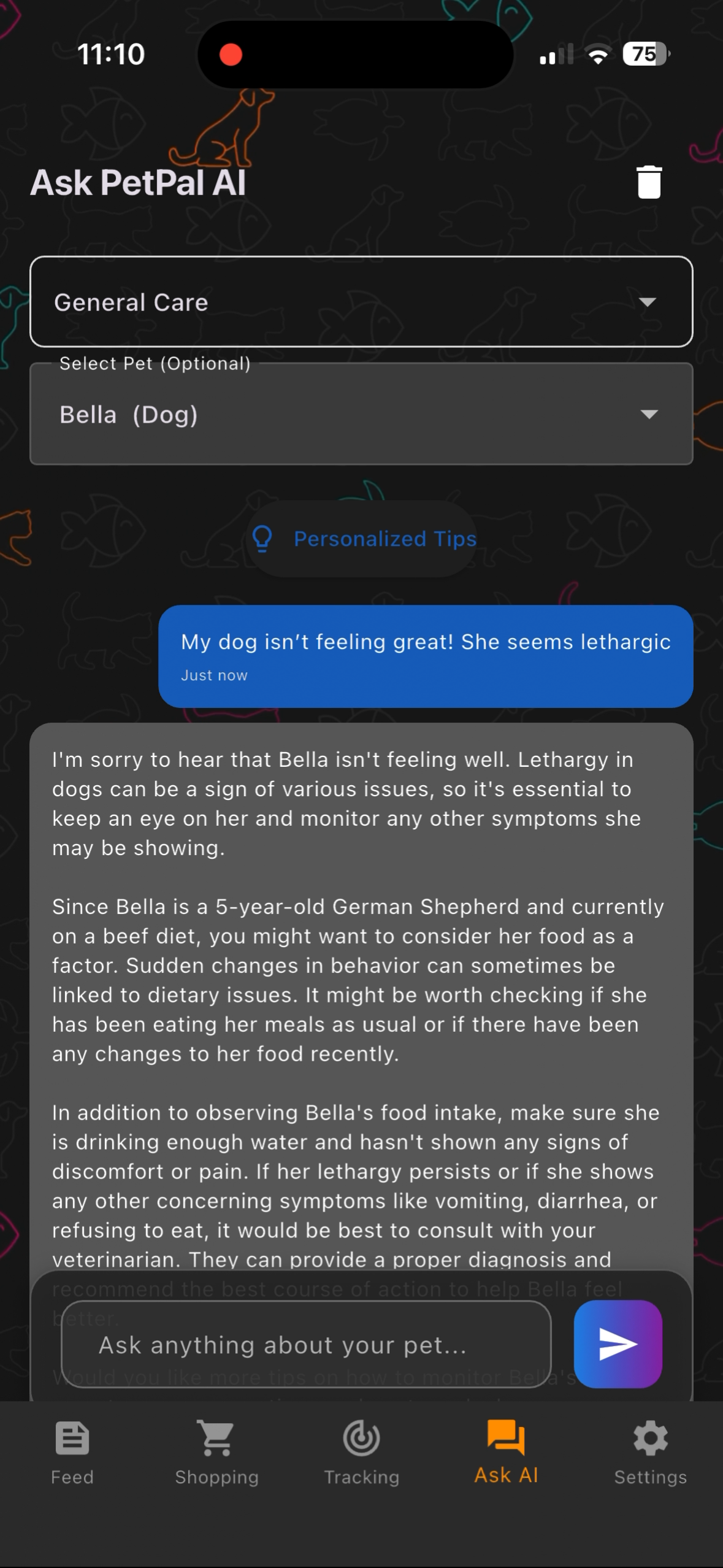Go to the Shopping tab

point(216,1451)
